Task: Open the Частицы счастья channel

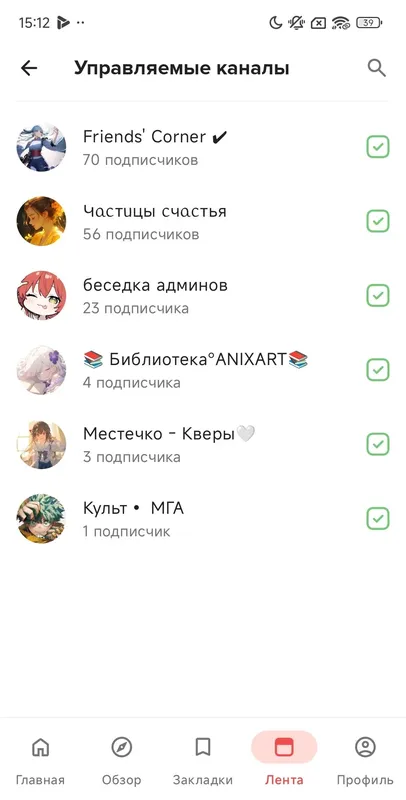Action: coord(203,221)
